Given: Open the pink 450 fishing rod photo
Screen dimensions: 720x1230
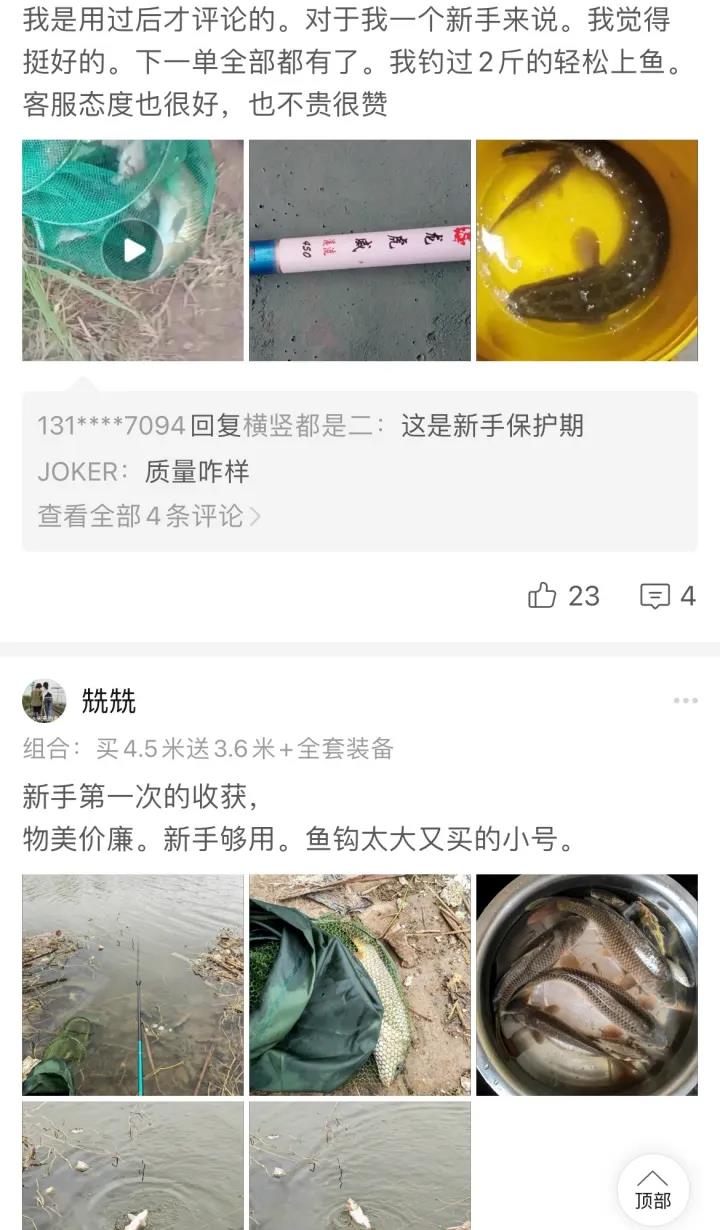Looking at the screenshot, I should click(x=360, y=251).
